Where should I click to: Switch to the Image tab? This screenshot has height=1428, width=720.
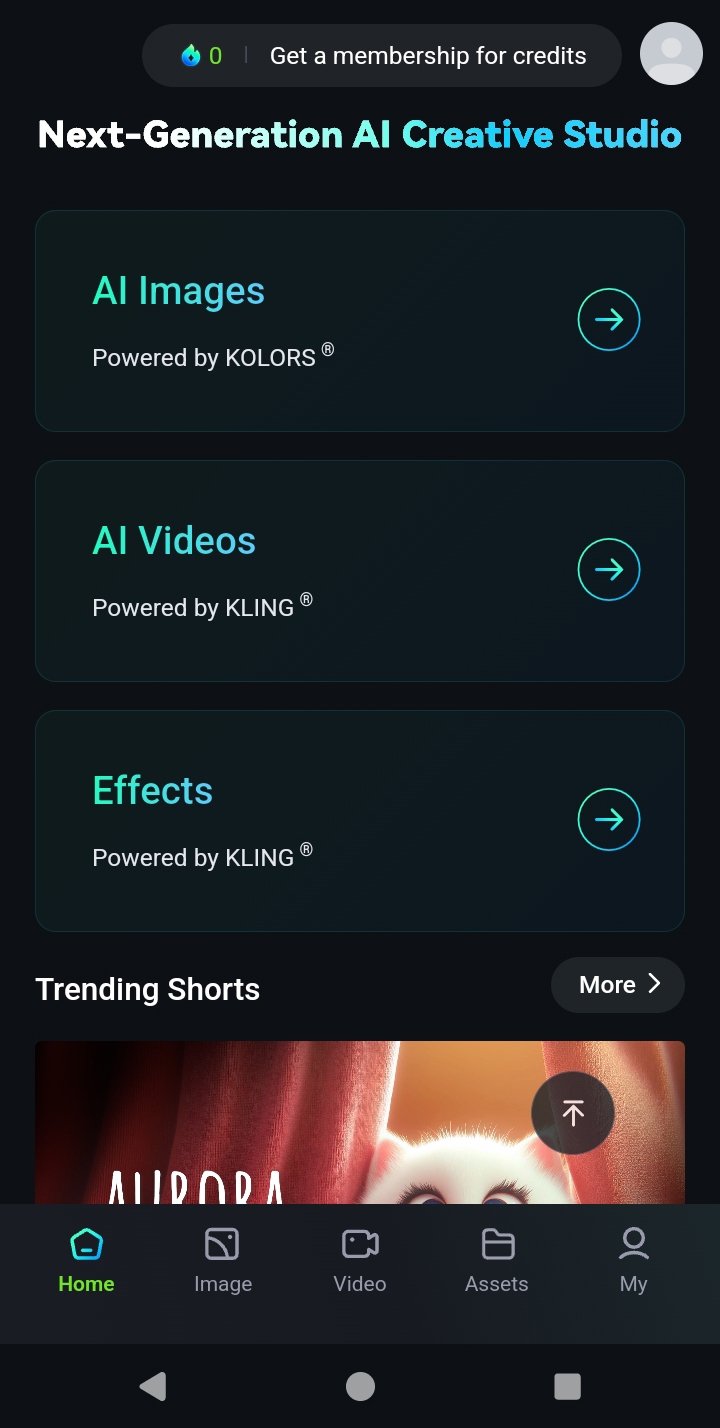[x=222, y=1262]
